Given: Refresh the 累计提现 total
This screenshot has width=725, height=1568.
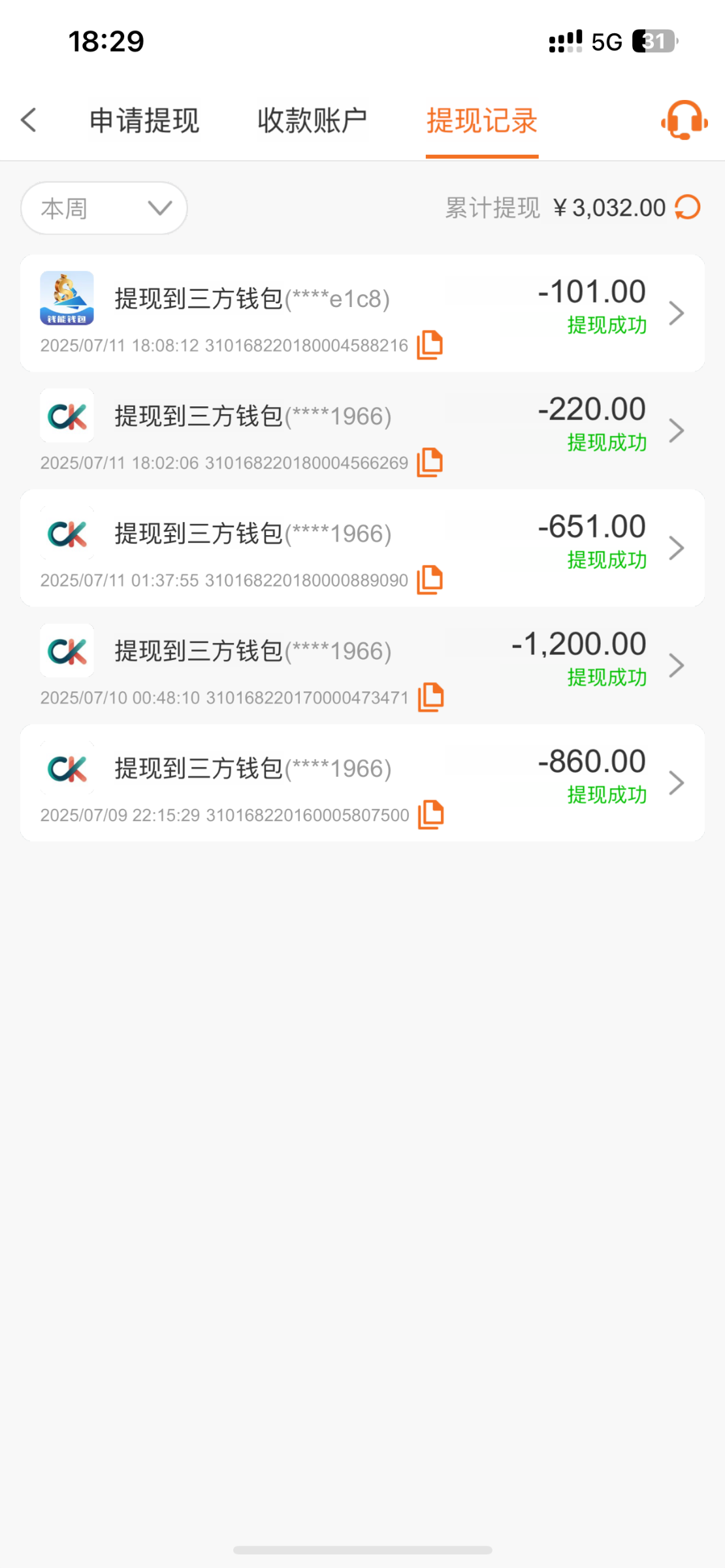Looking at the screenshot, I should pyautogui.click(x=688, y=208).
